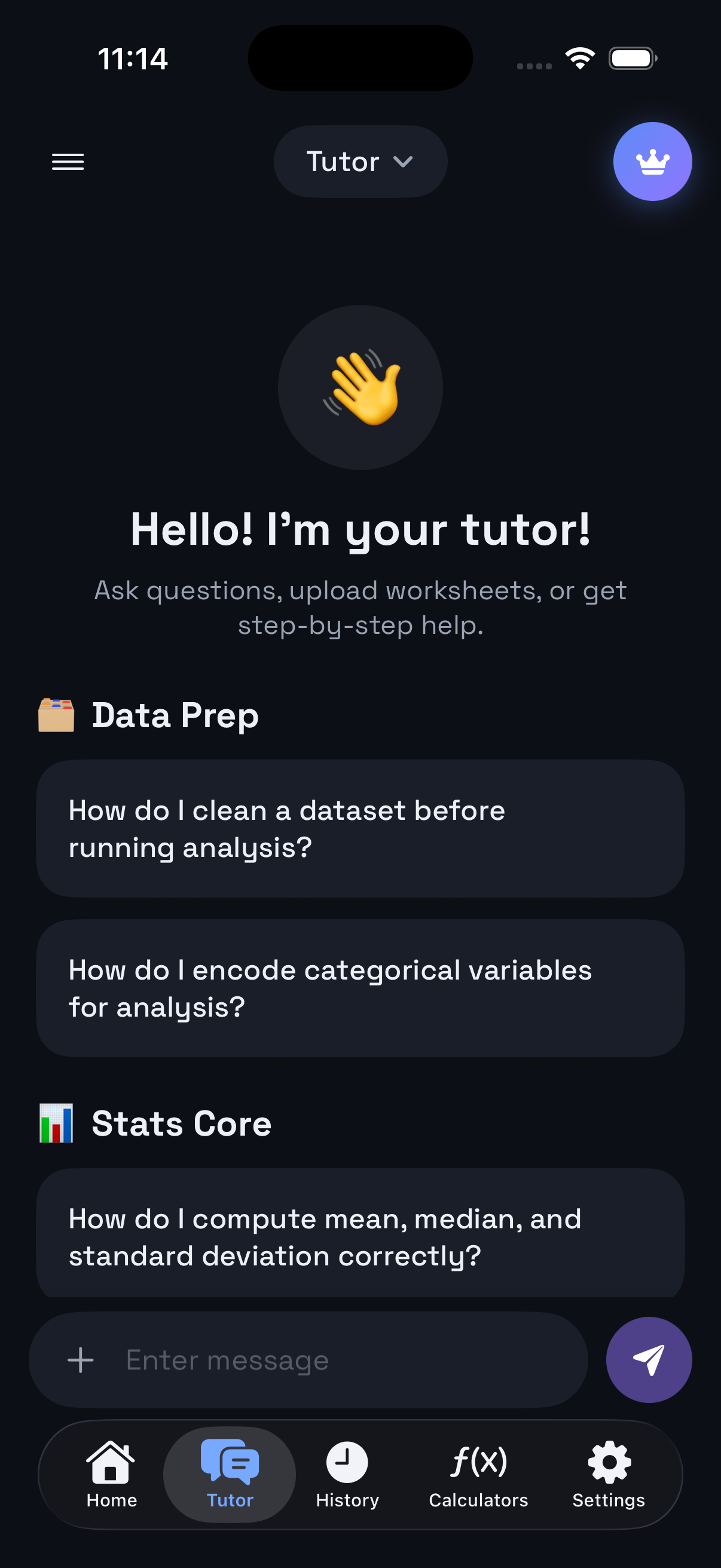Send the message with the paper plane
Viewport: 721px width, 1568px height.
(649, 1360)
